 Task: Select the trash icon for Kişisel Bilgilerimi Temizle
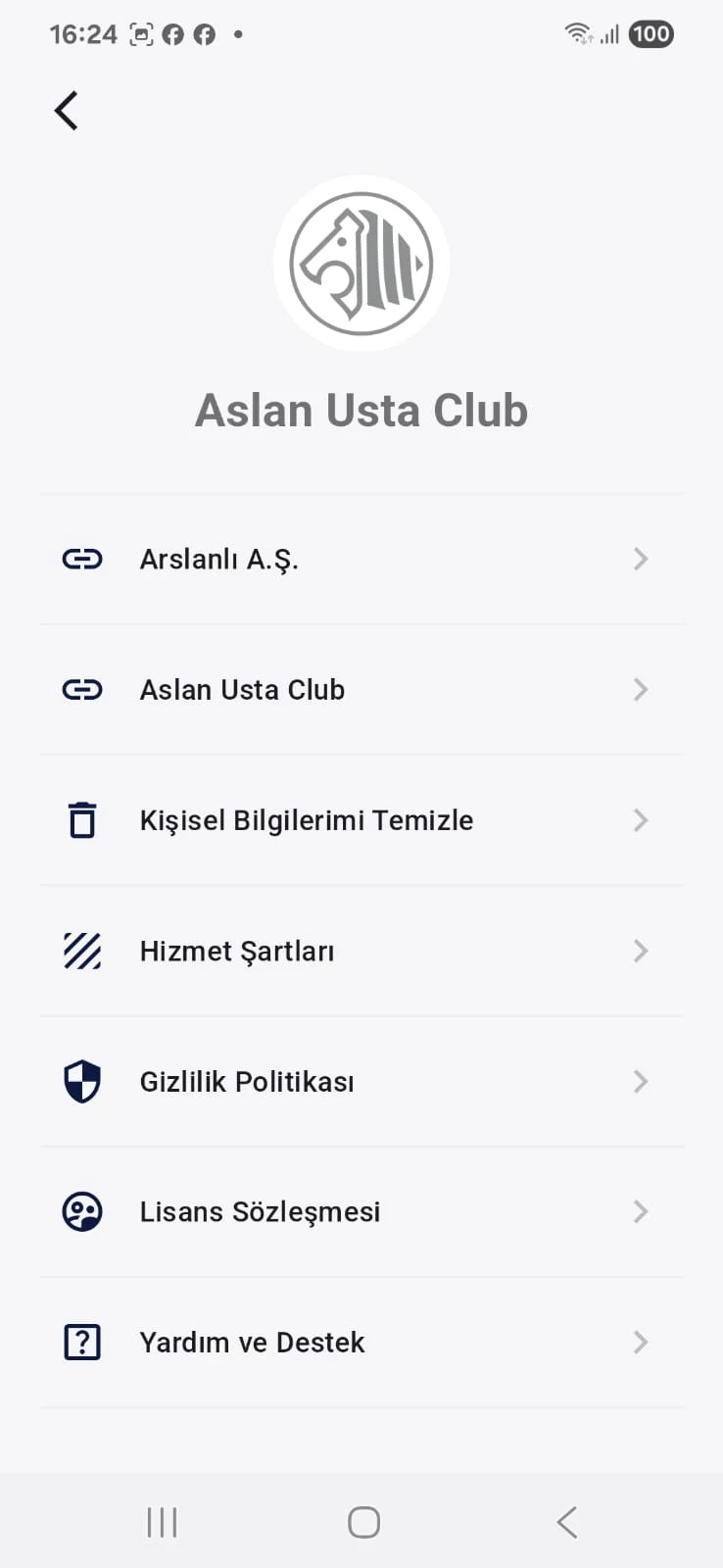pyautogui.click(x=82, y=819)
